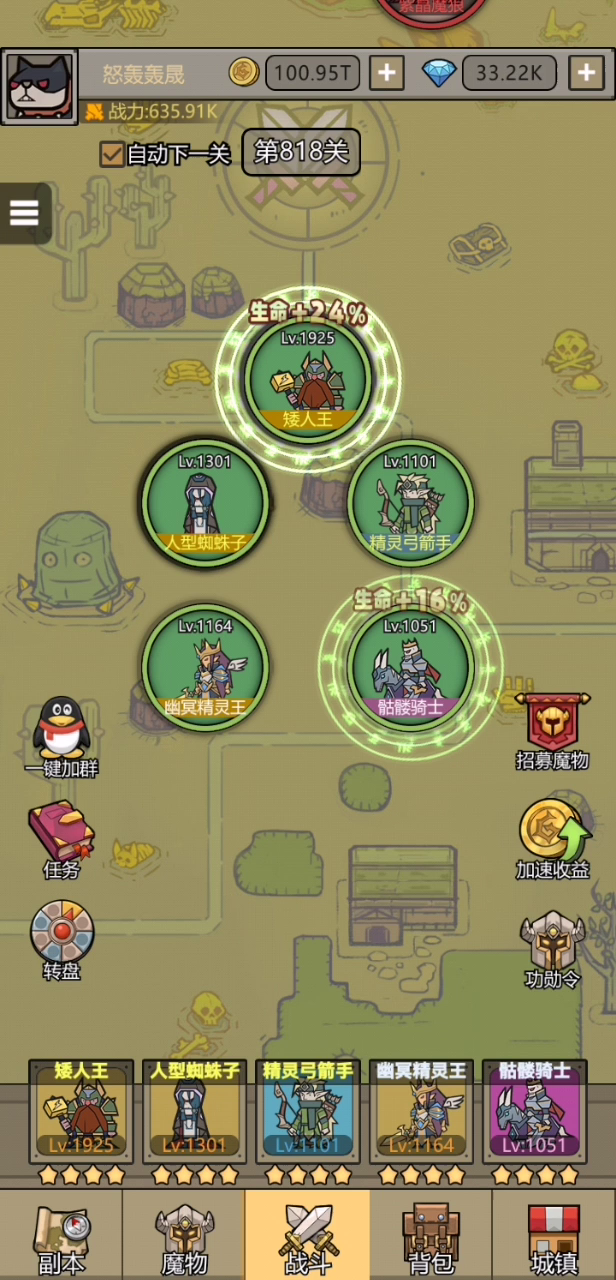Image resolution: width=616 pixels, height=1280 pixels.
Task: Open the player cat avatar profile
Action: (x=40, y=87)
